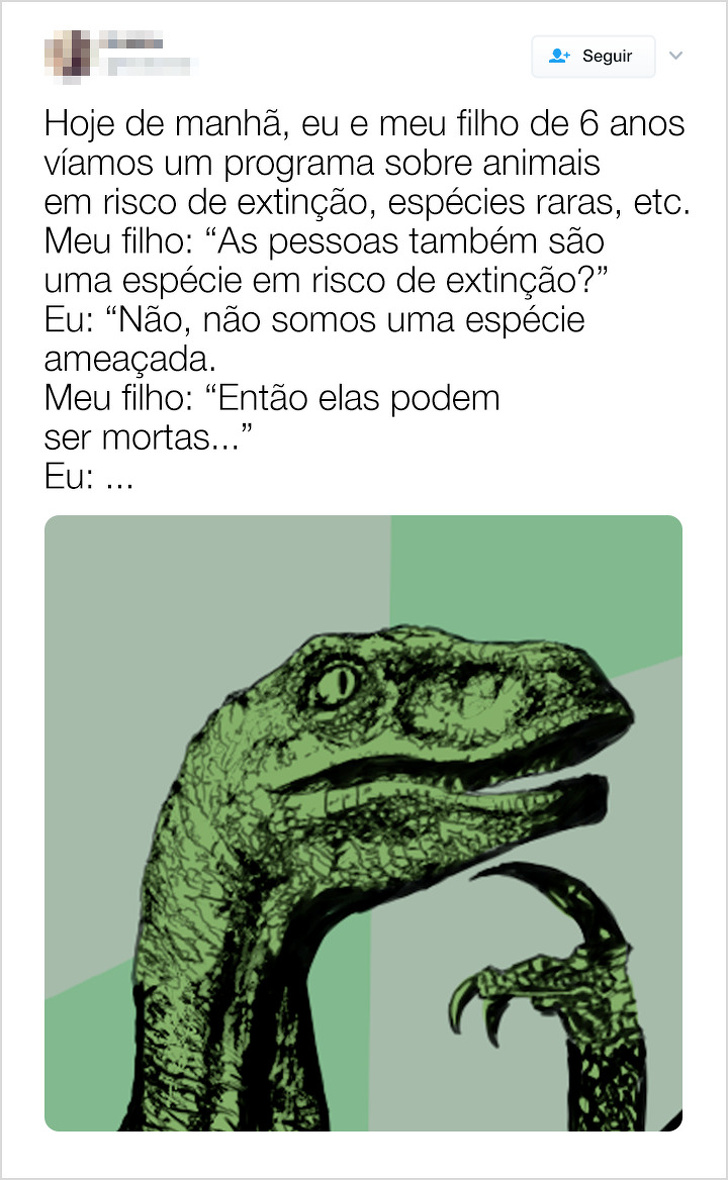
Task: Tap the Seguir button
Action: (593, 57)
